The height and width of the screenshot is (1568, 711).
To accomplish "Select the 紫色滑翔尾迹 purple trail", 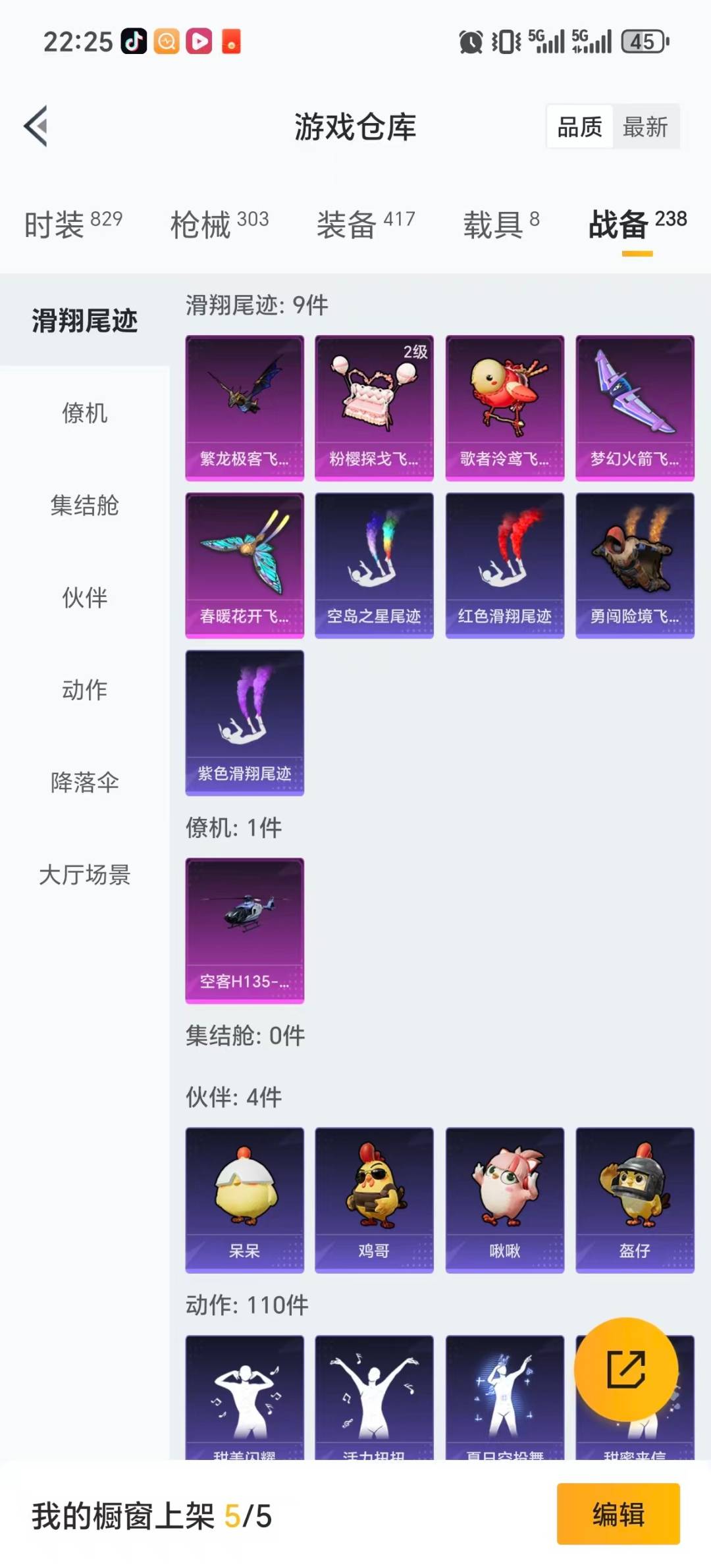I will pyautogui.click(x=244, y=724).
